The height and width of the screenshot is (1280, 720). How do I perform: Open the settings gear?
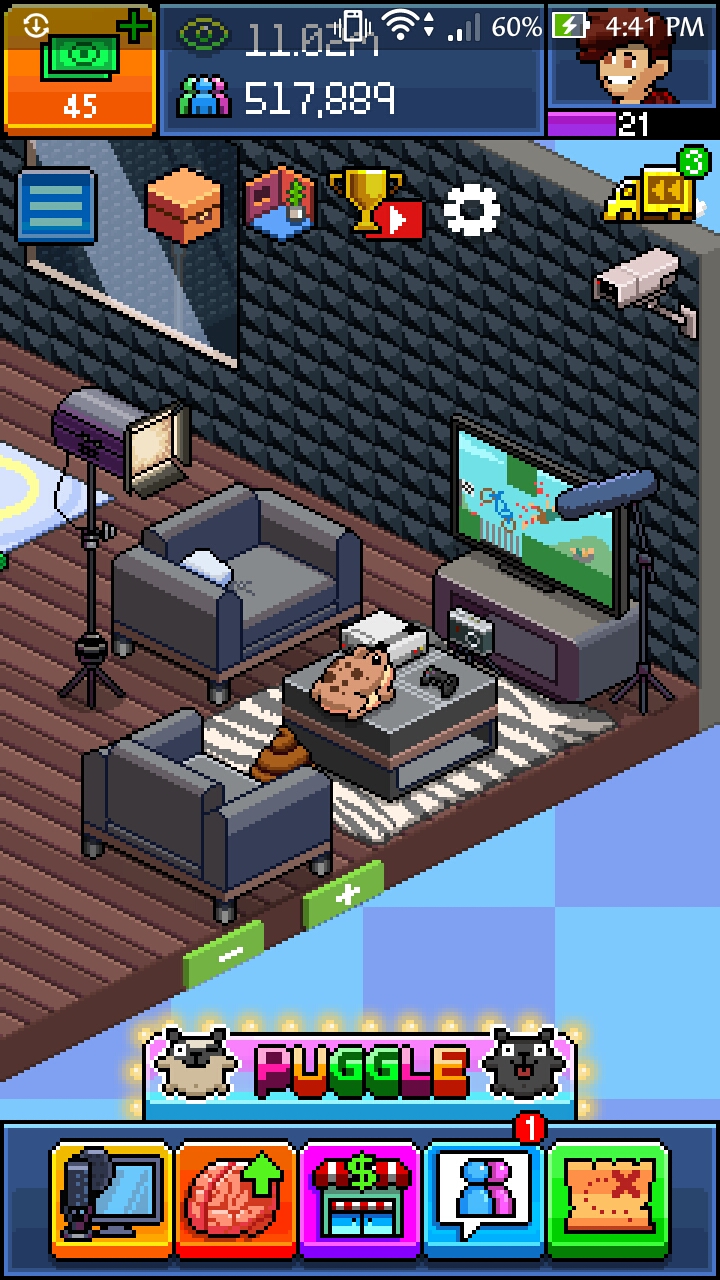[471, 210]
